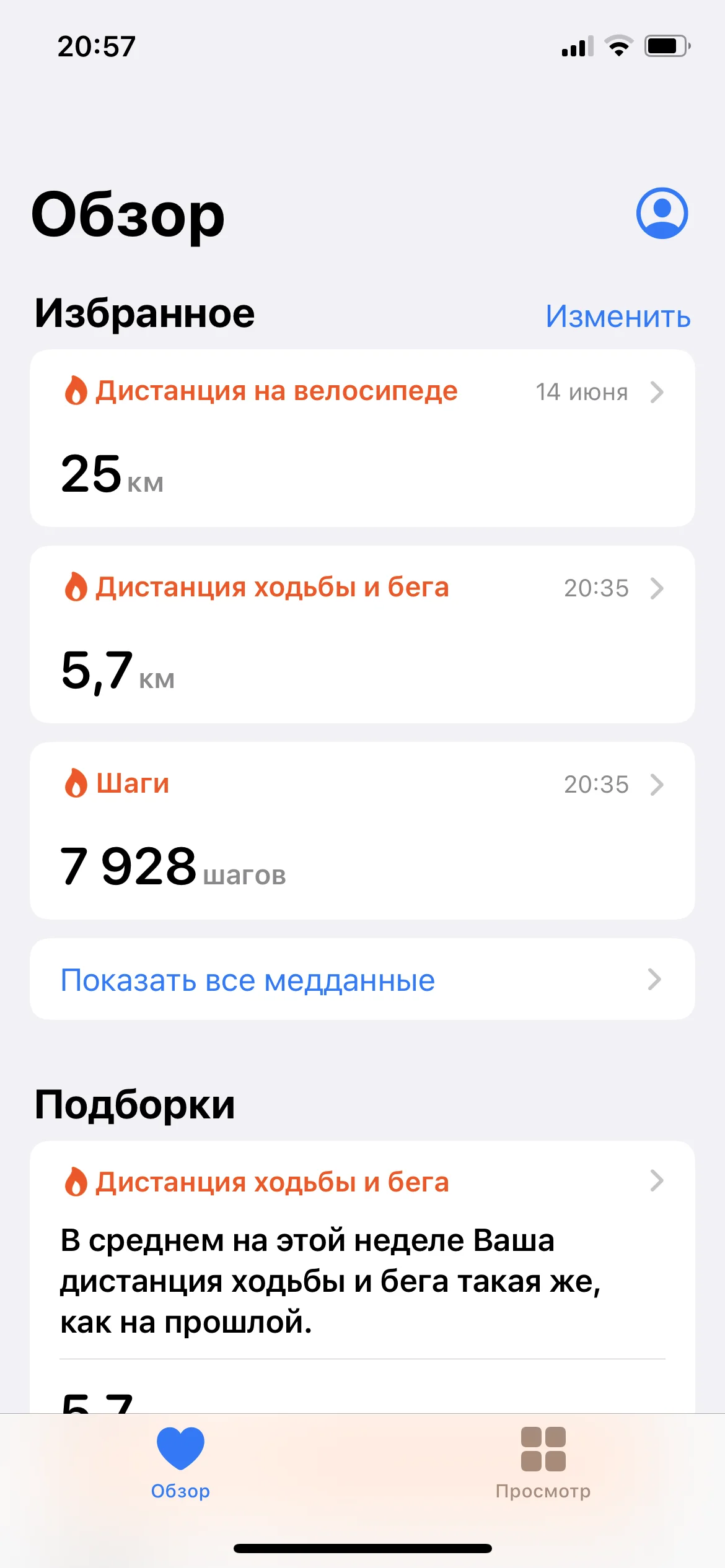Switch to the Просмотр tab
This screenshot has height=1568, width=725.
click(x=543, y=1463)
